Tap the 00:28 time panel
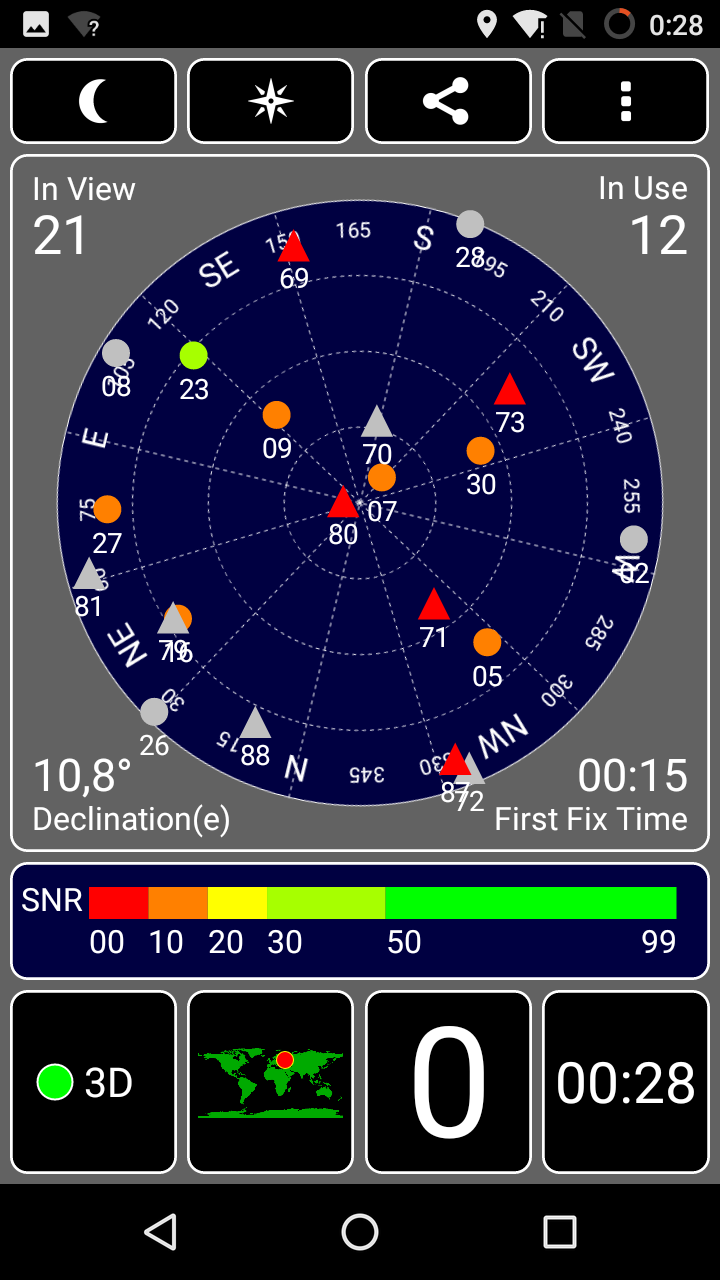Viewport: 720px width, 1280px height. 626,1082
